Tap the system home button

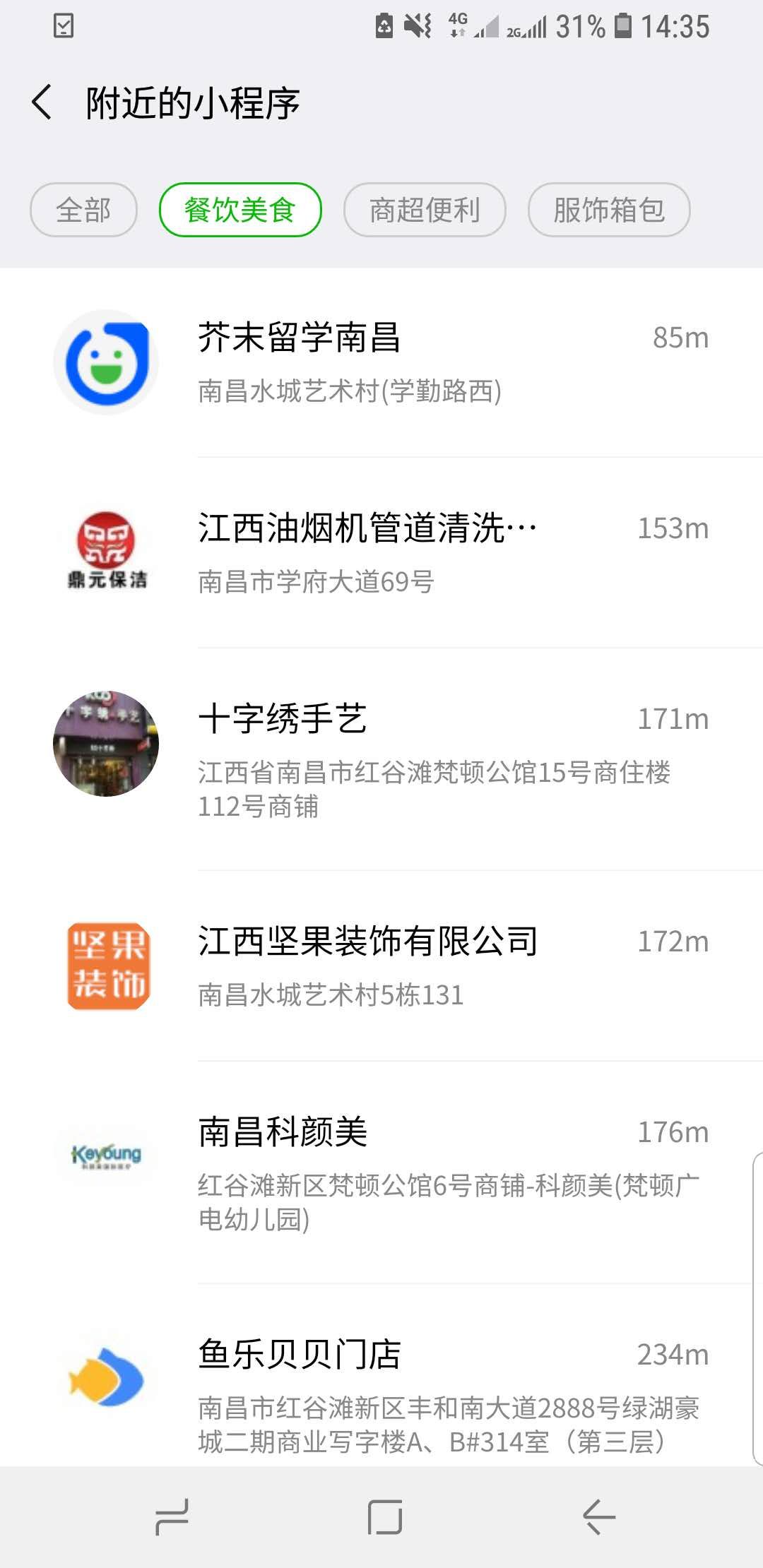tap(385, 1517)
